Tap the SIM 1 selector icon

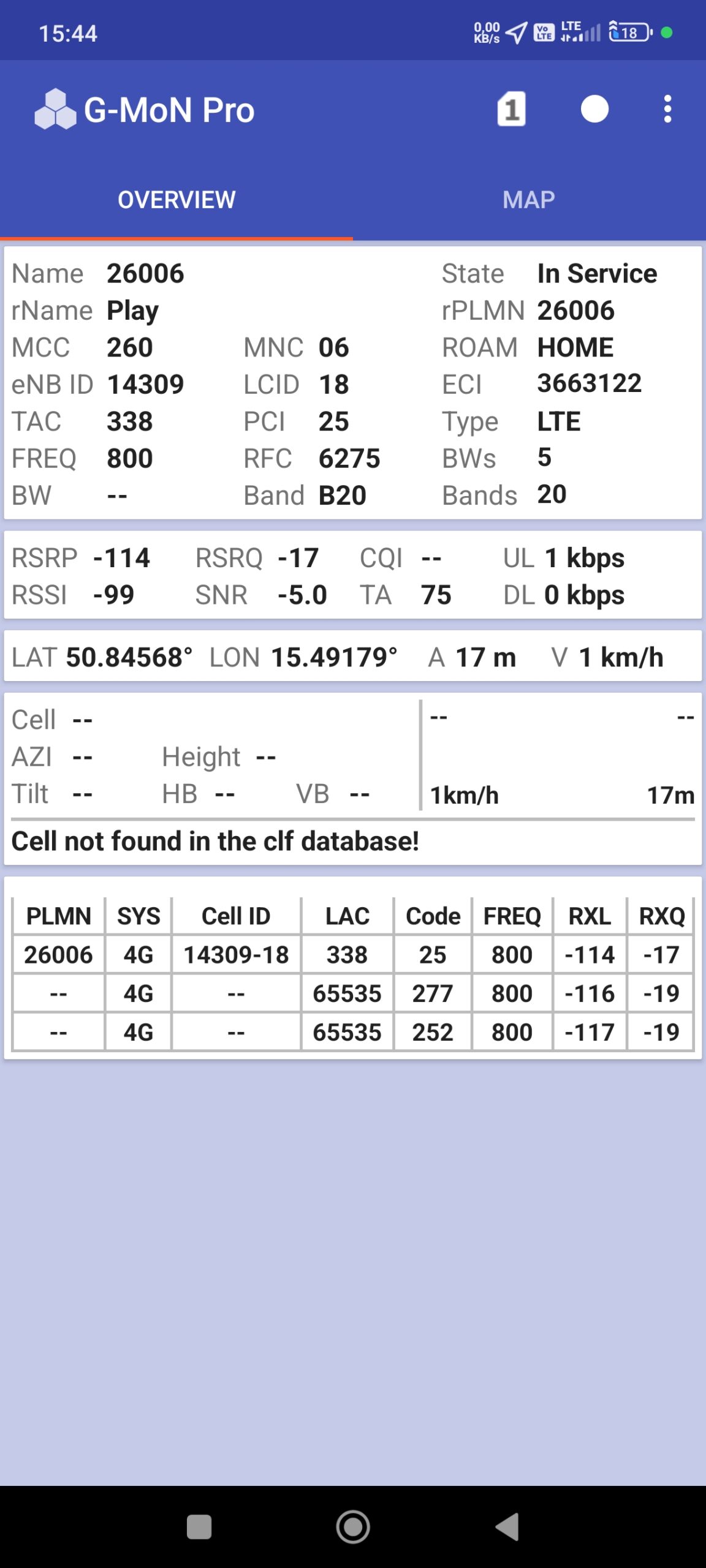coord(511,110)
